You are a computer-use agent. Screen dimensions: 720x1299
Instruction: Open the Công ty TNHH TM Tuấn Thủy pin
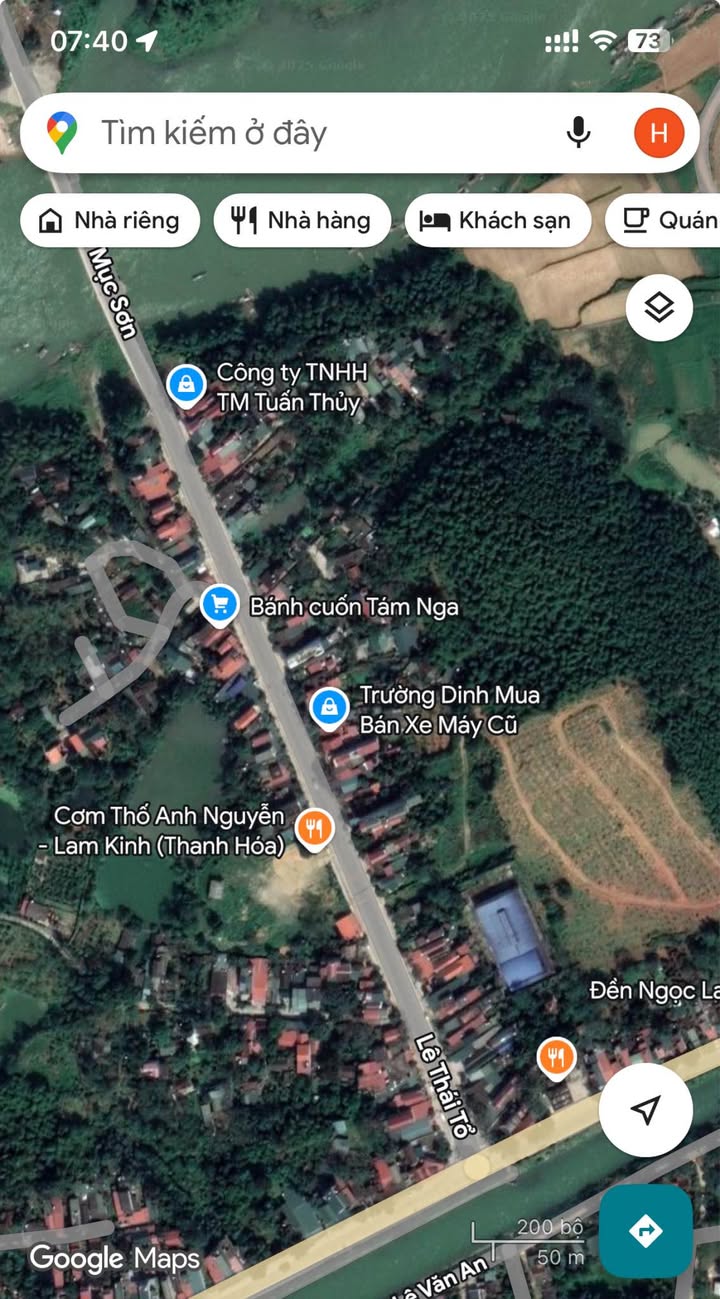186,385
